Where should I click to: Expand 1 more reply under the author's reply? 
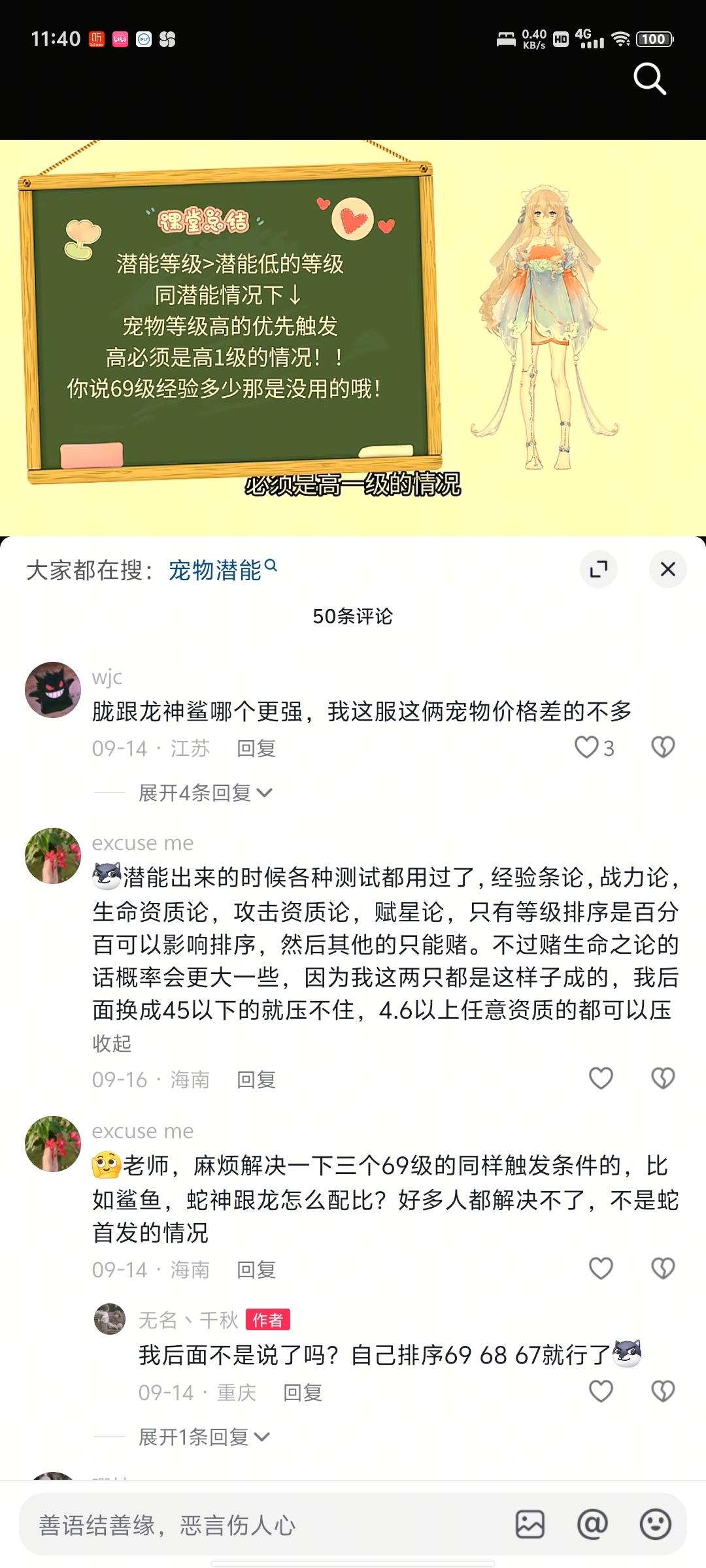pos(203,1437)
